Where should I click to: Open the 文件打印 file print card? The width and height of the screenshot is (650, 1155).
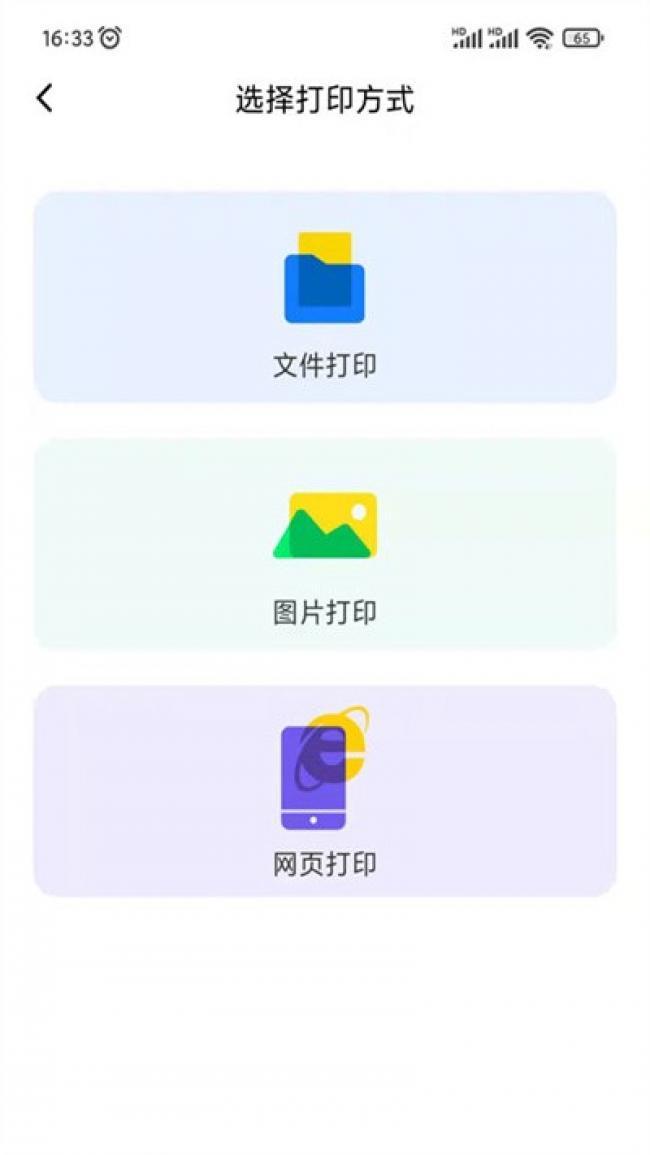[x=325, y=297]
